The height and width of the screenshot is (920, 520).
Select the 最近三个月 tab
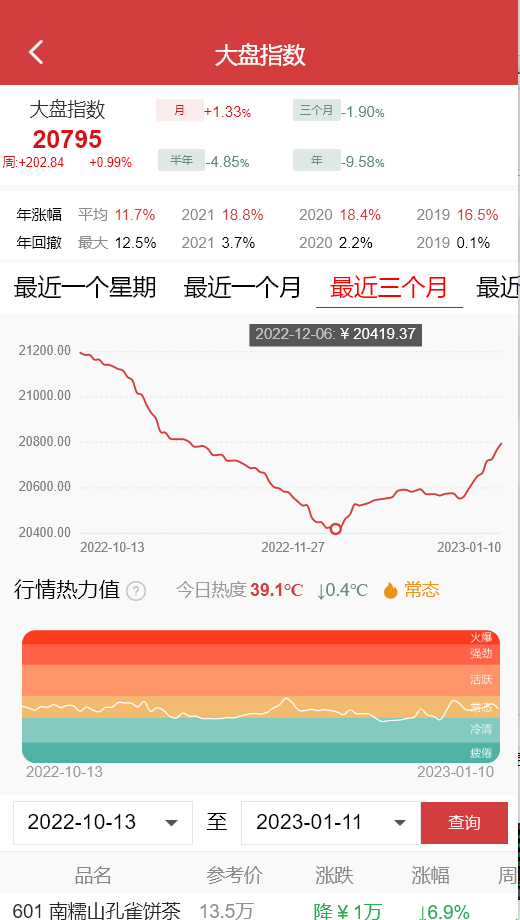click(x=389, y=288)
